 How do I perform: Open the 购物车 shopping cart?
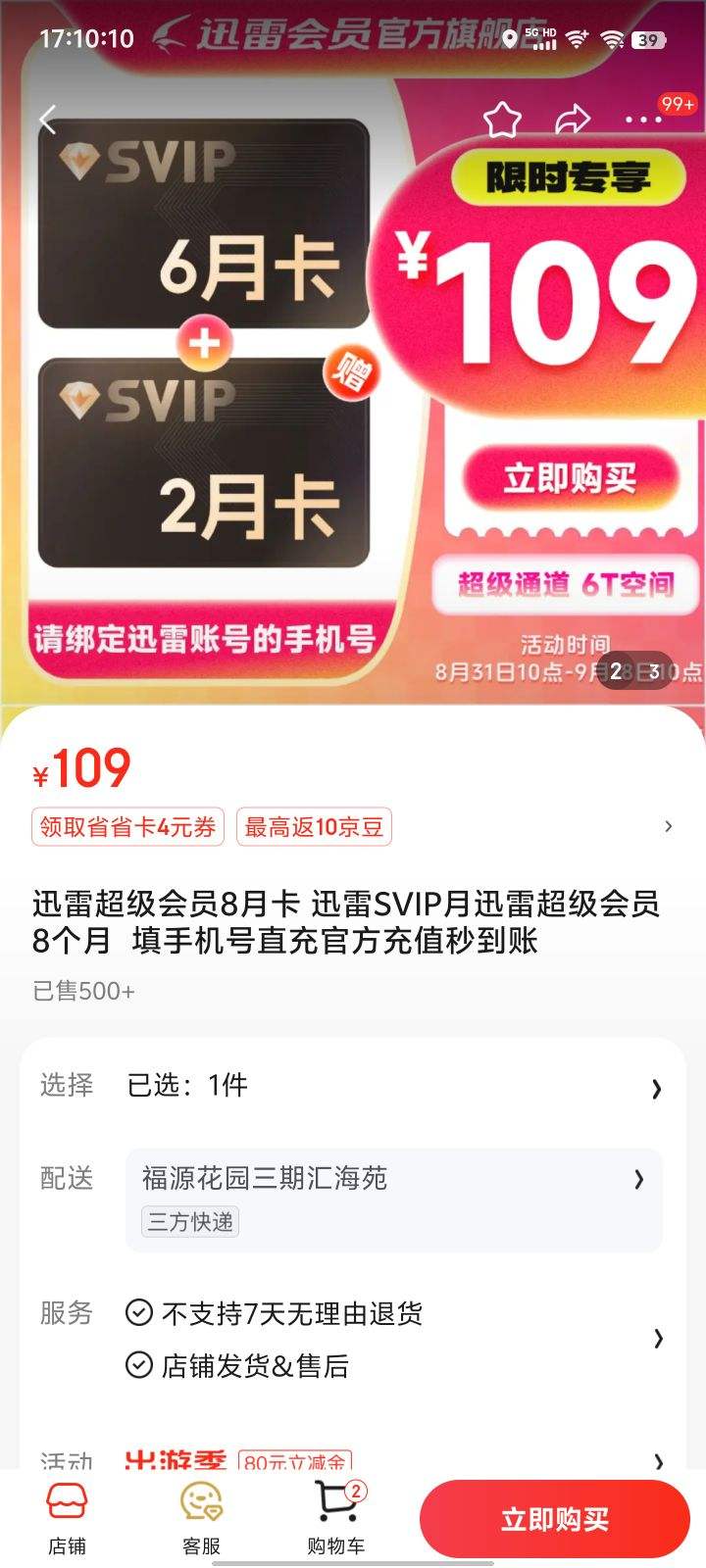pos(335,1517)
